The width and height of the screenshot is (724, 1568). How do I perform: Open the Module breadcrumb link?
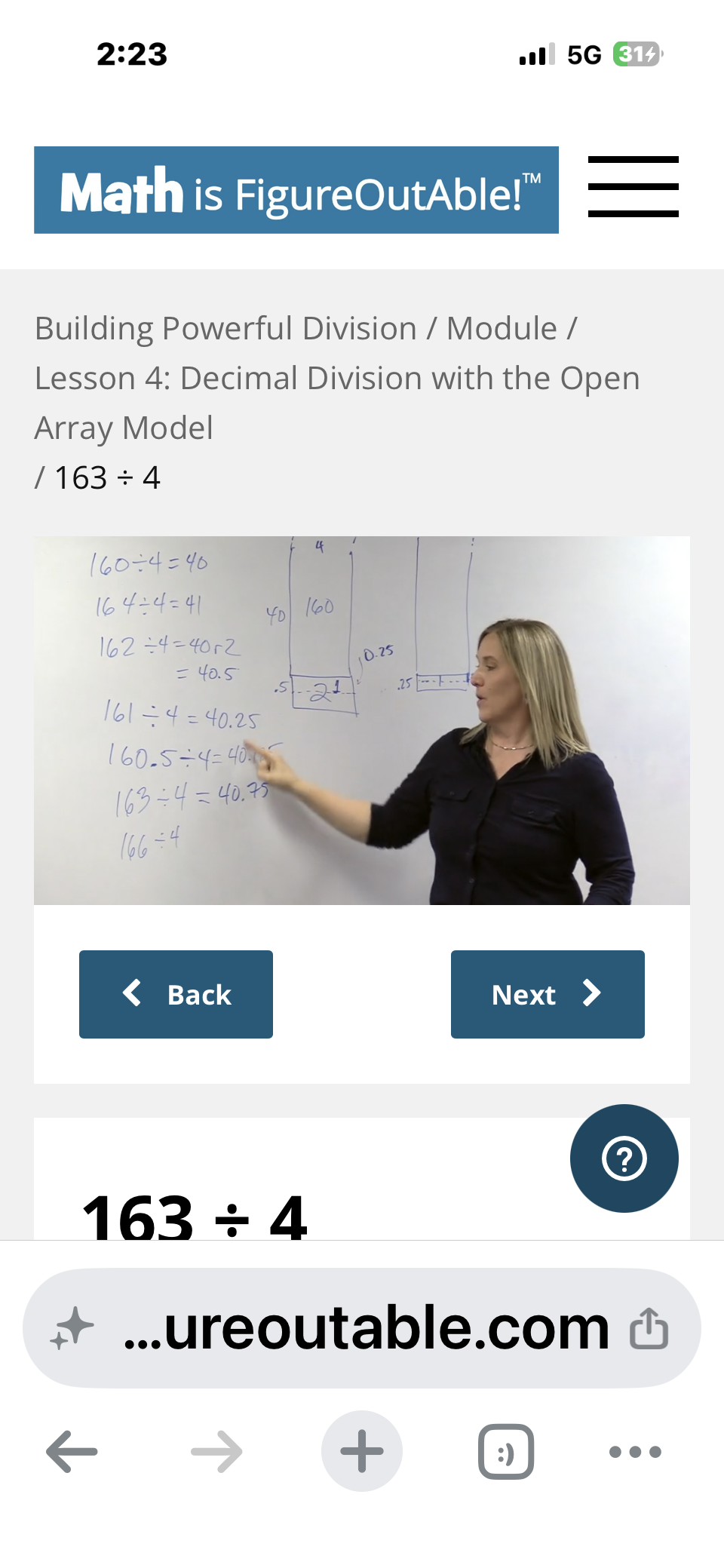click(502, 329)
